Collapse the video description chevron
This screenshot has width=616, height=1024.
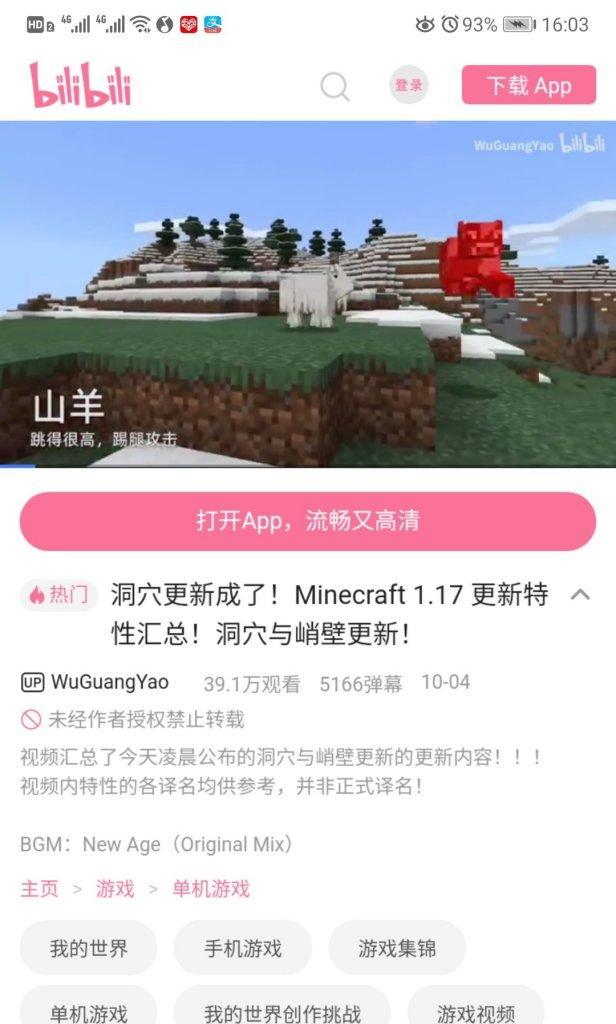pyautogui.click(x=580, y=596)
